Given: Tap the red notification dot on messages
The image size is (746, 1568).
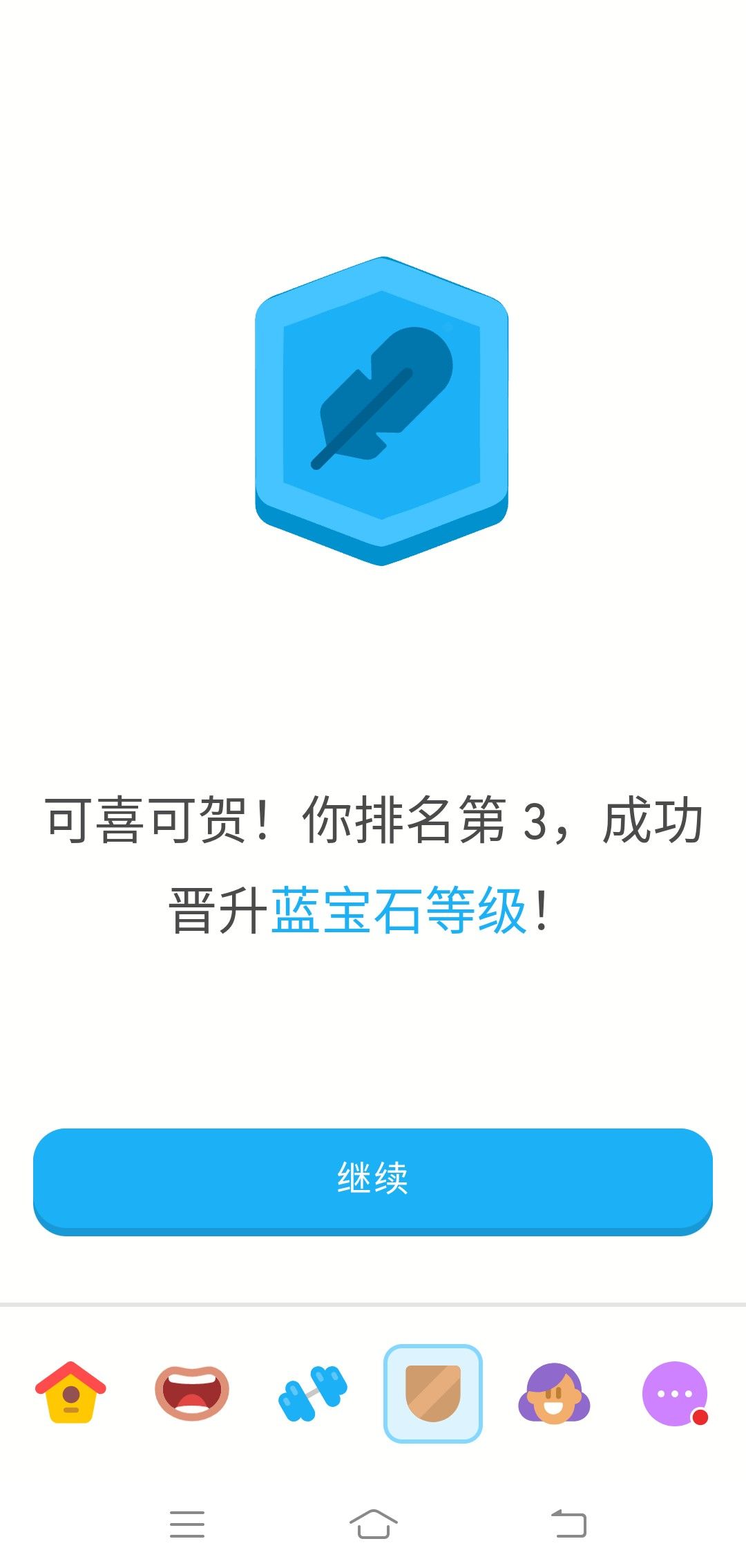Looking at the screenshot, I should (700, 1417).
